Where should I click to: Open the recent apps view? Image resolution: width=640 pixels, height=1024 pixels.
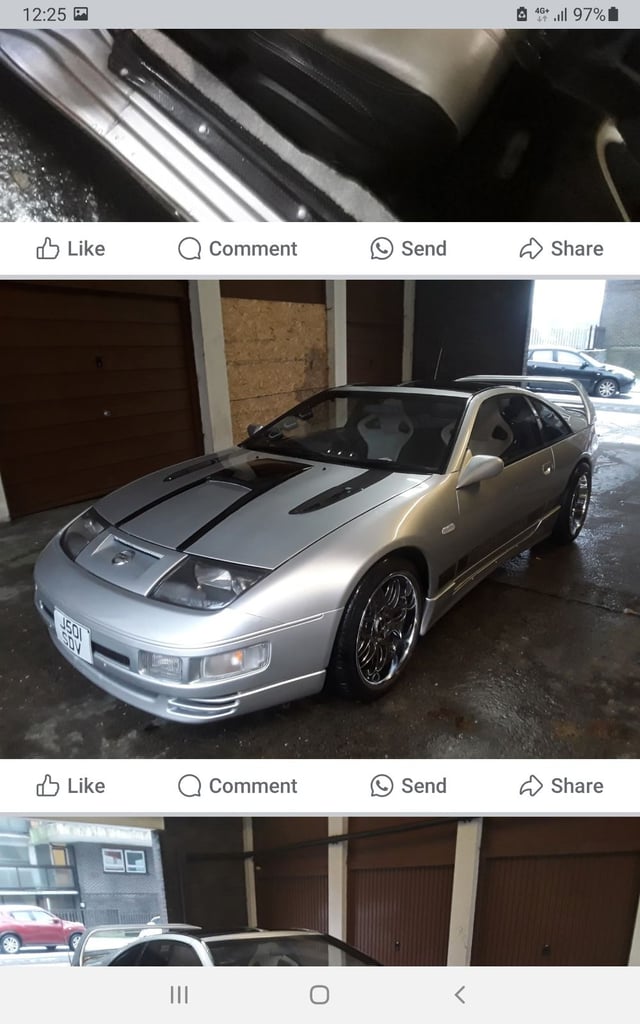click(179, 995)
